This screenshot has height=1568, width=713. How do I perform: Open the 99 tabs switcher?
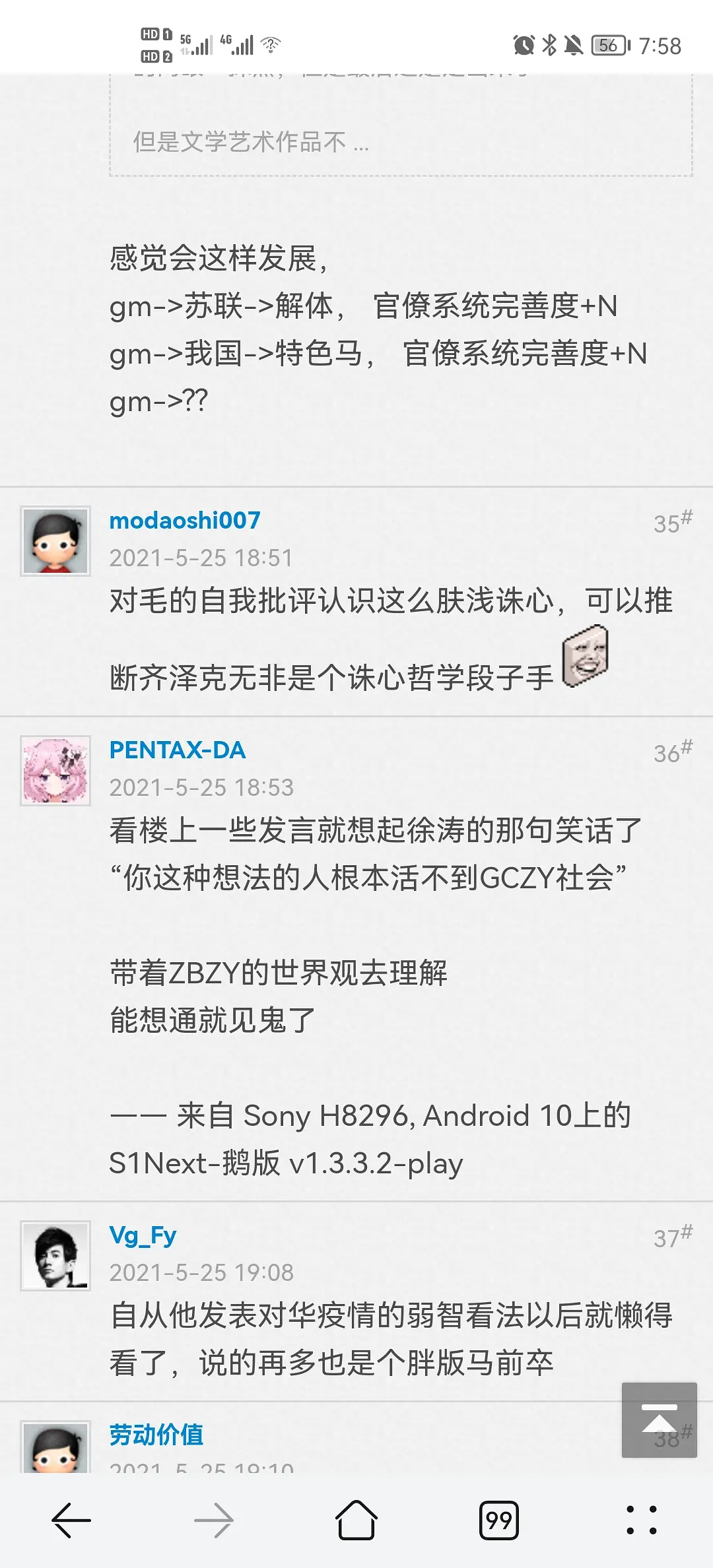499,1520
